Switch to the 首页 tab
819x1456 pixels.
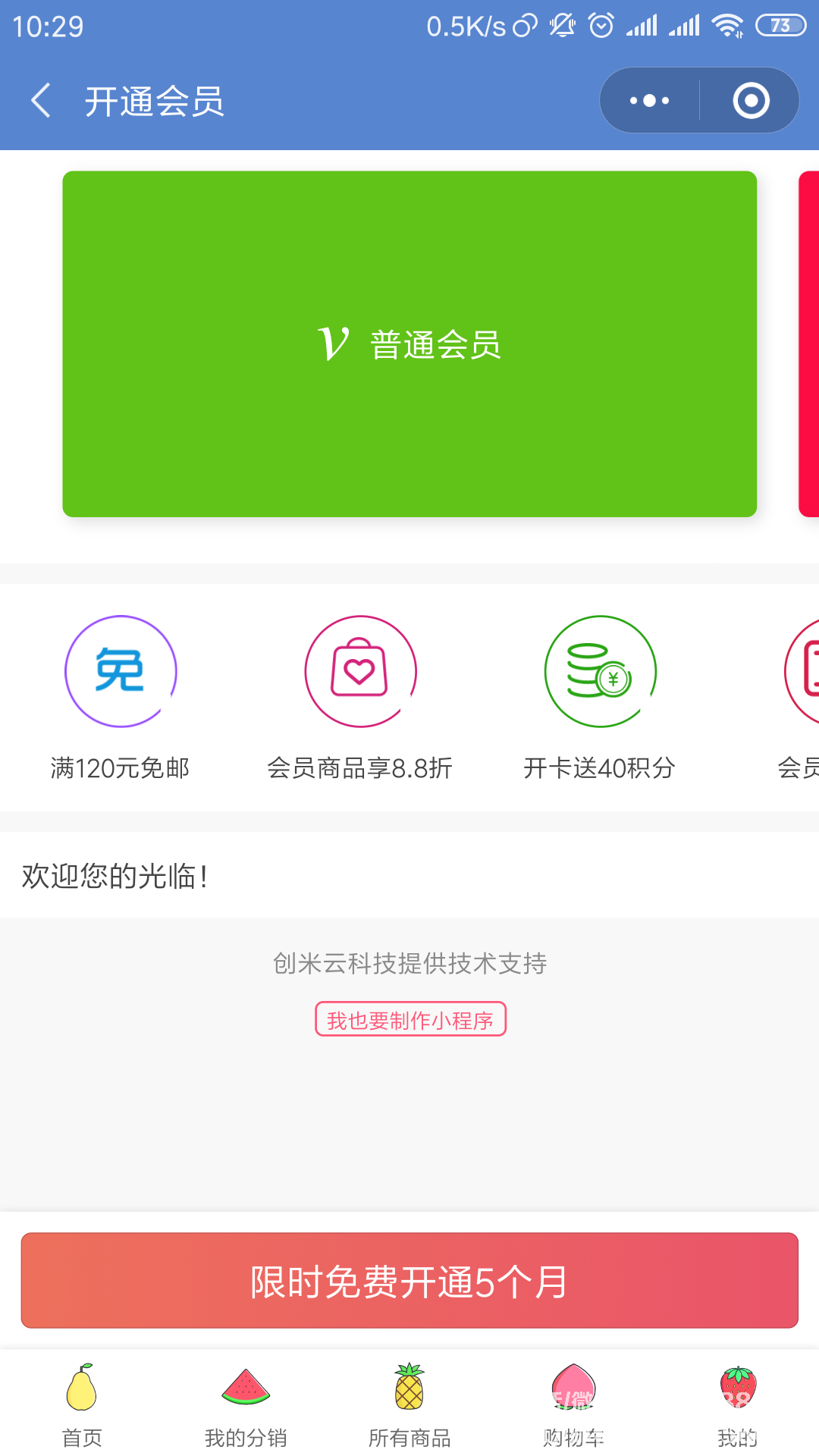[x=82, y=1404]
